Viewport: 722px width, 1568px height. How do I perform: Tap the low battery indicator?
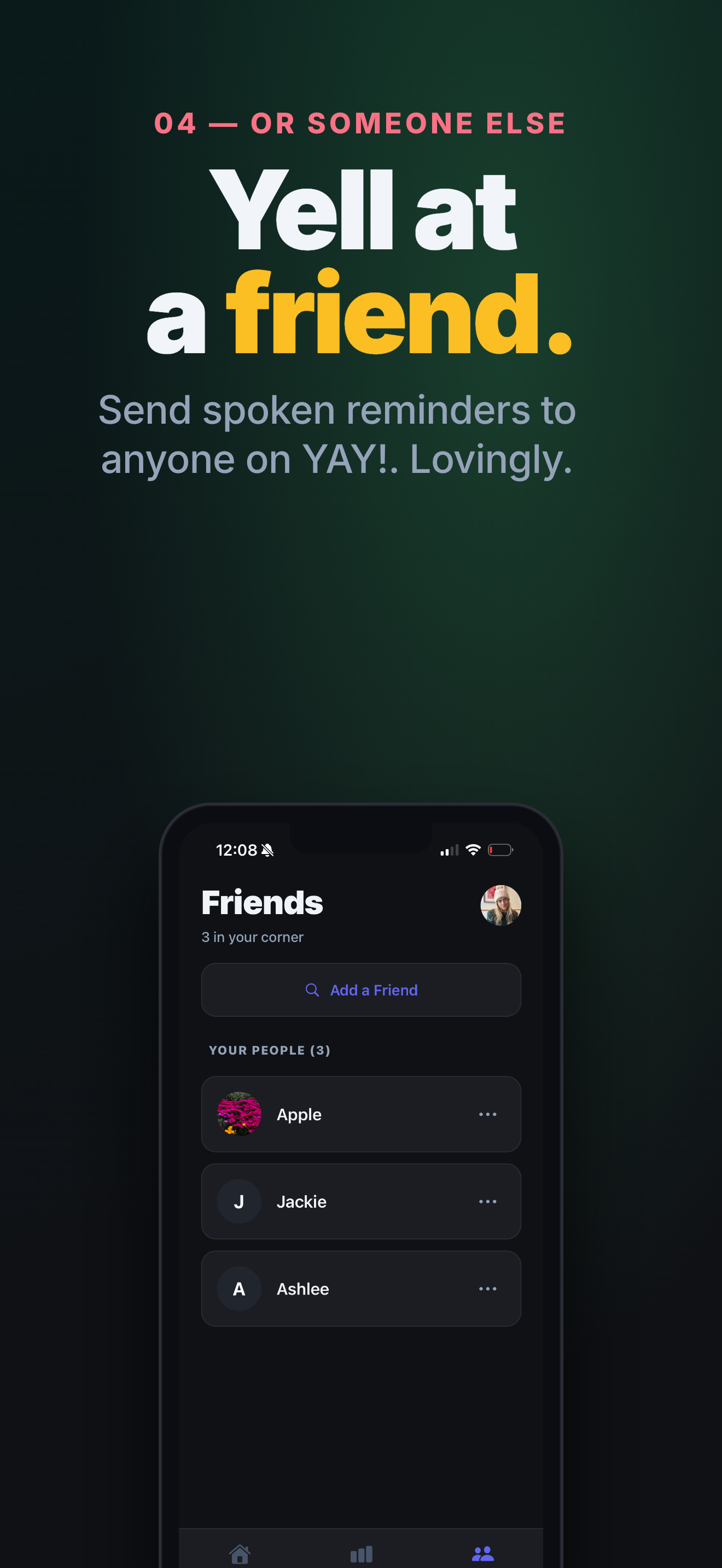(500, 850)
